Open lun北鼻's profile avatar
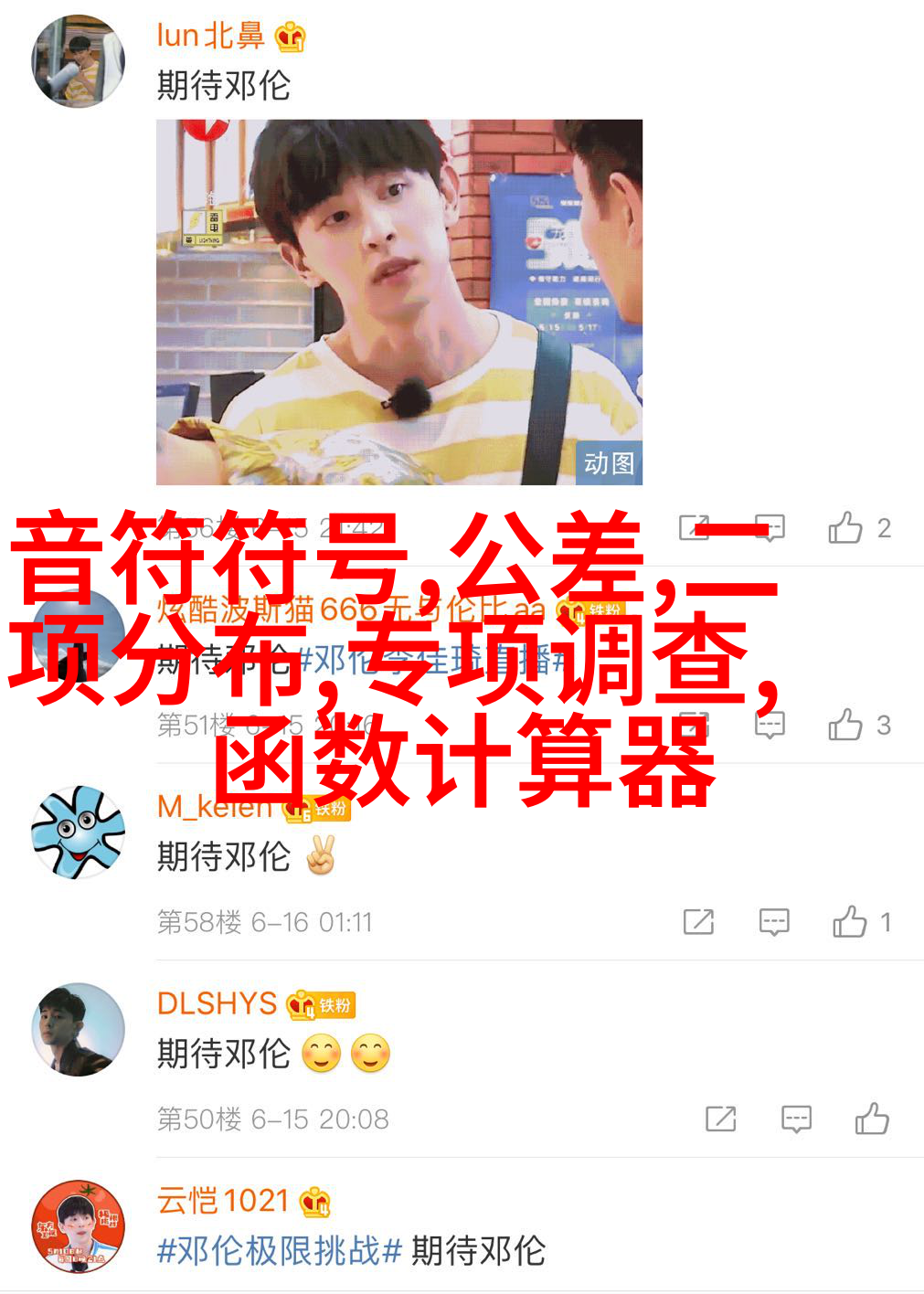 (x=78, y=62)
